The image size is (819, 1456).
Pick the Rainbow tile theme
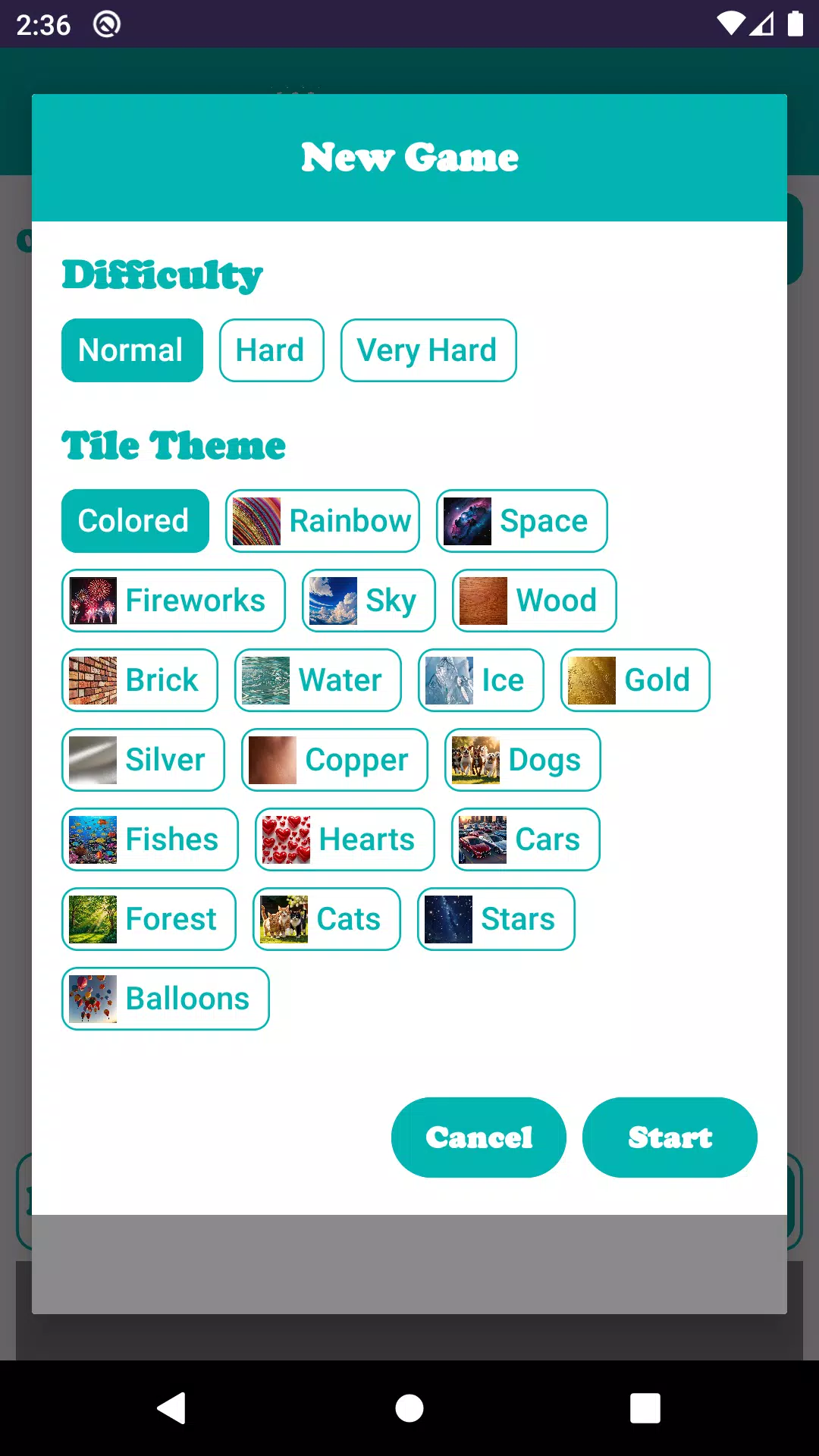(322, 521)
